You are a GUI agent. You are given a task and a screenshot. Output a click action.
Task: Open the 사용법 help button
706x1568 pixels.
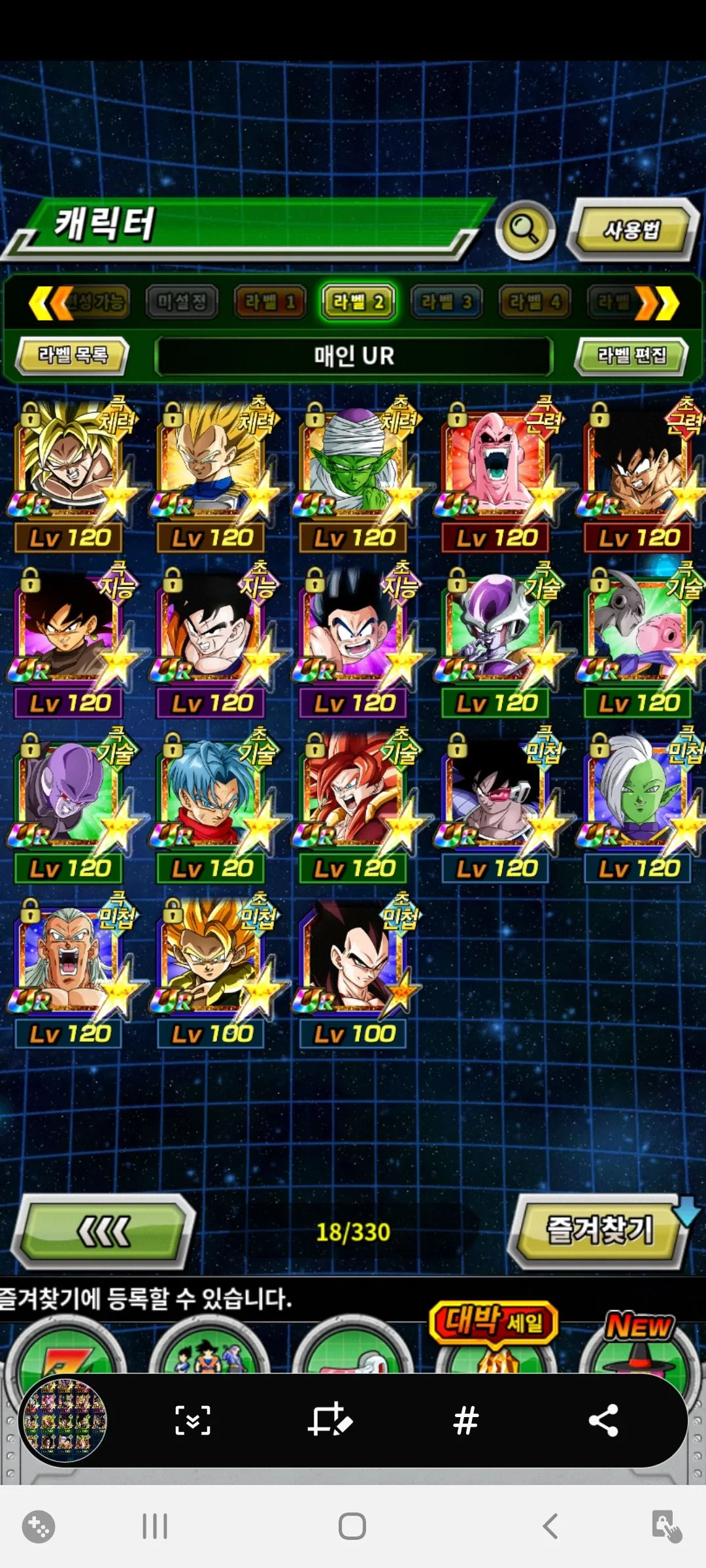click(x=631, y=230)
